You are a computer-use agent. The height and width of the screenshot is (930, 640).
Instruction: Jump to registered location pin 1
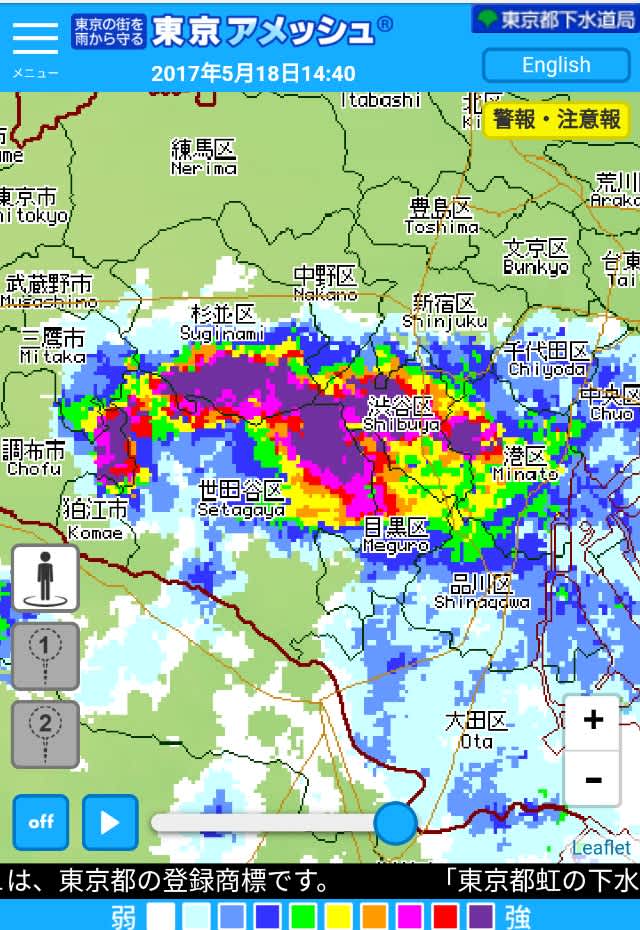coord(45,655)
